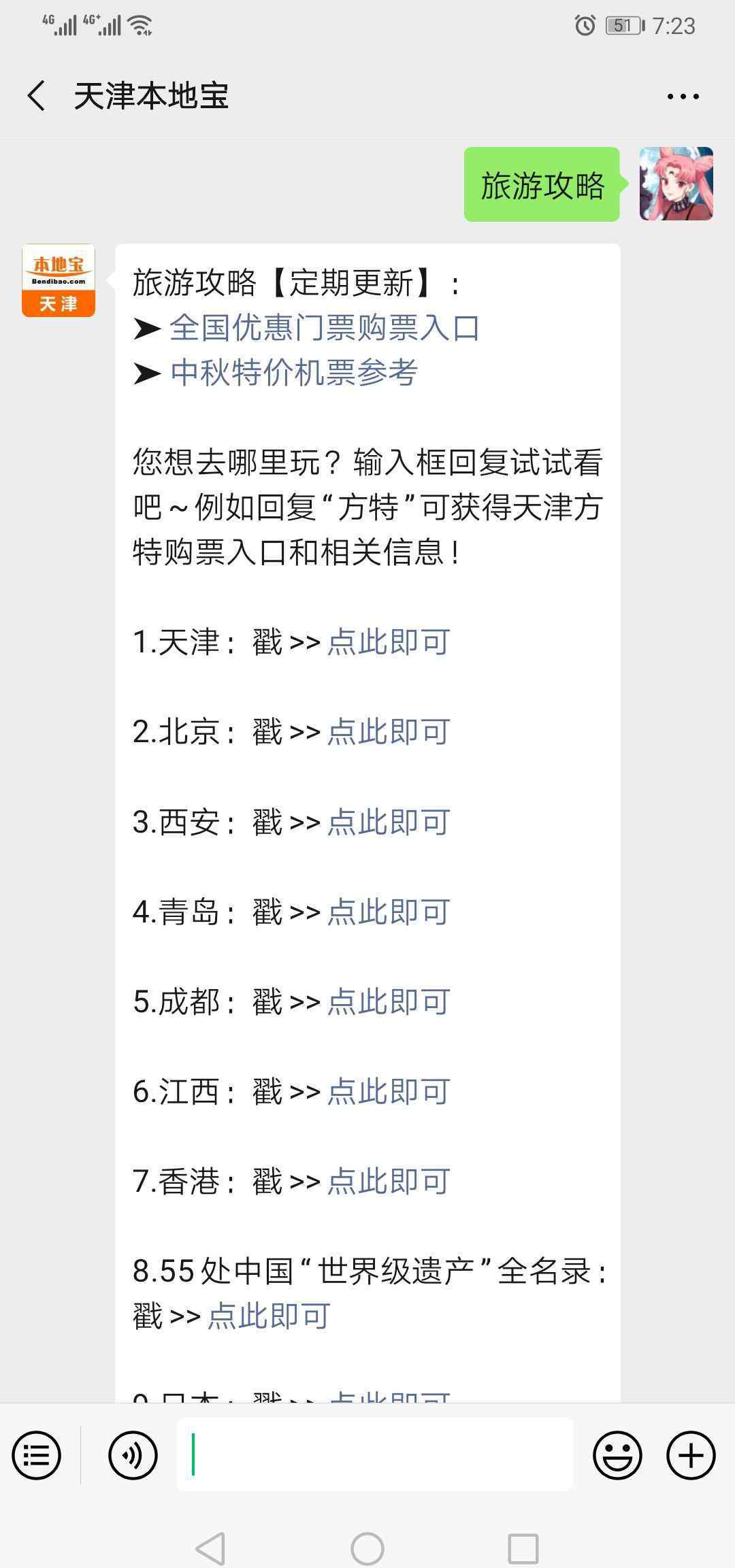View the 天津本地宝 account avatar
Image resolution: width=735 pixels, height=1568 pixels.
point(59,280)
